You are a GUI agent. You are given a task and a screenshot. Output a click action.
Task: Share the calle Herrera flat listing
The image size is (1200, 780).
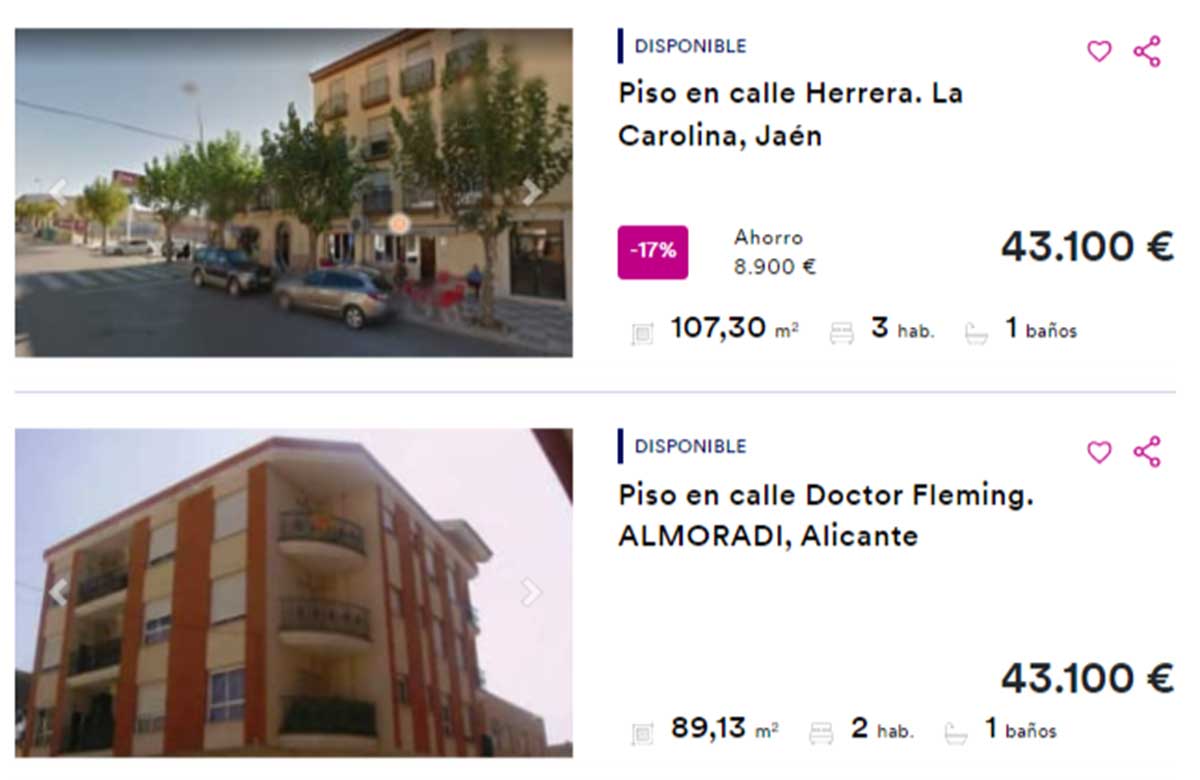1147,51
